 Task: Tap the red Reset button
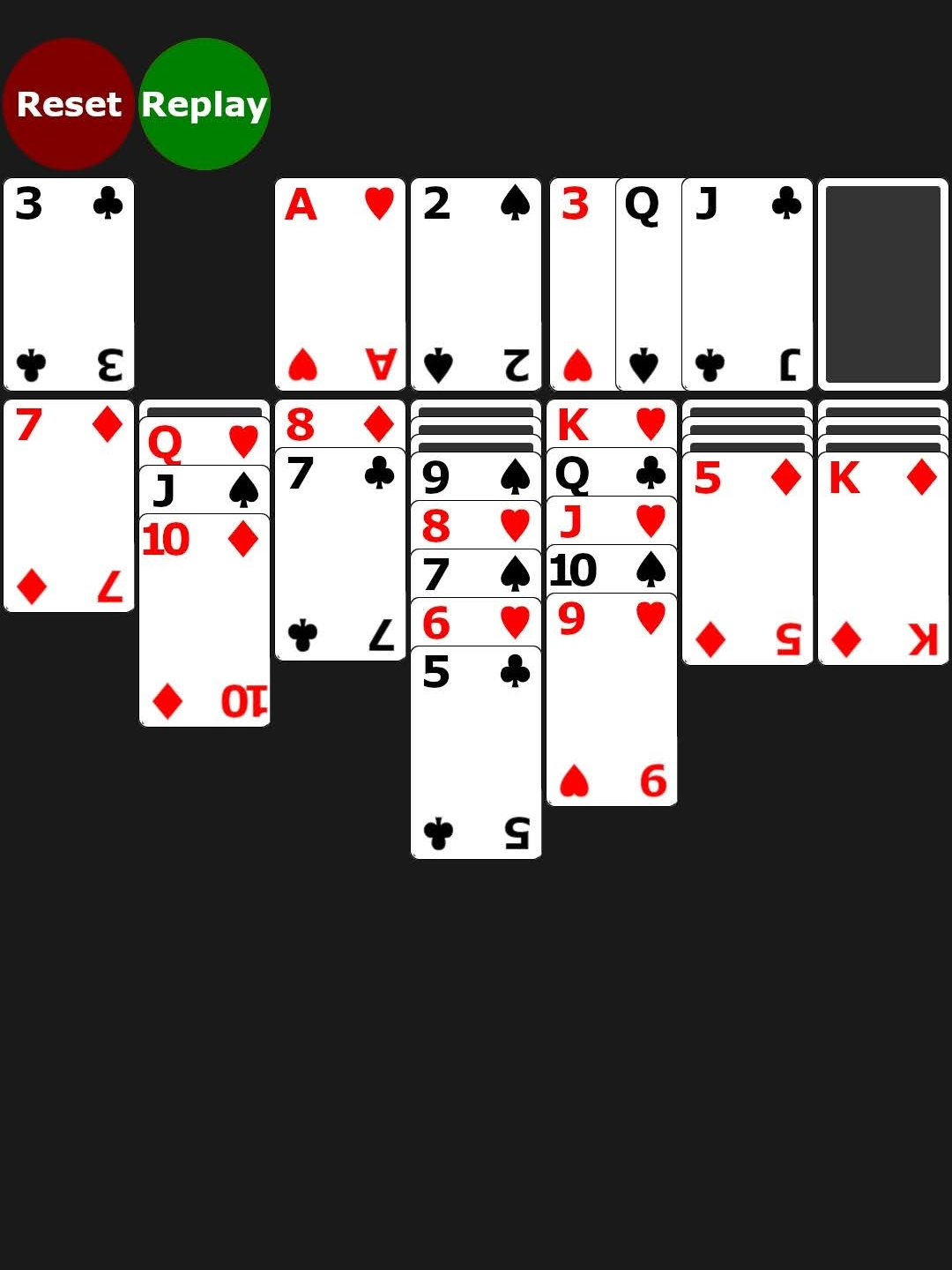pyautogui.click(x=68, y=104)
